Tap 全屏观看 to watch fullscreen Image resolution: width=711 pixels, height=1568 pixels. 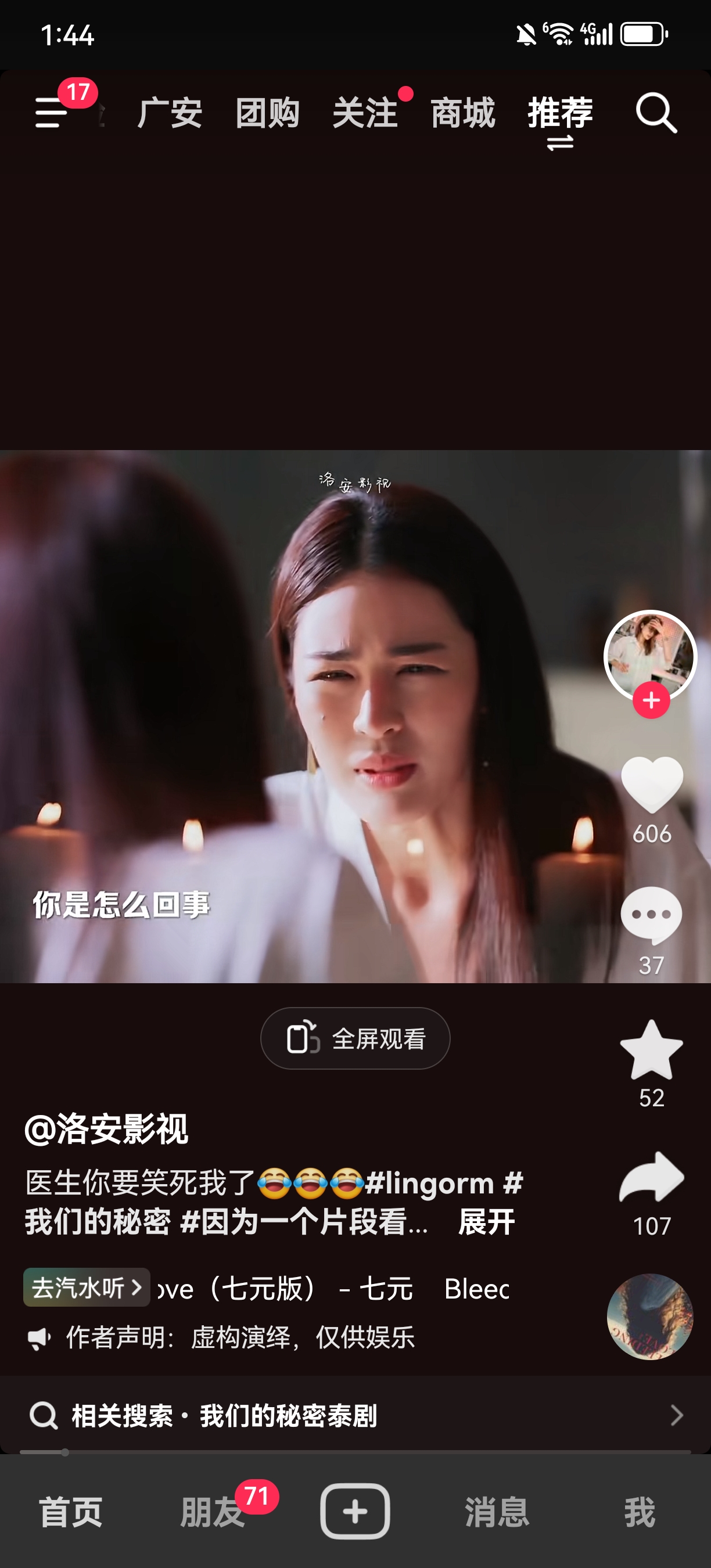(355, 1038)
